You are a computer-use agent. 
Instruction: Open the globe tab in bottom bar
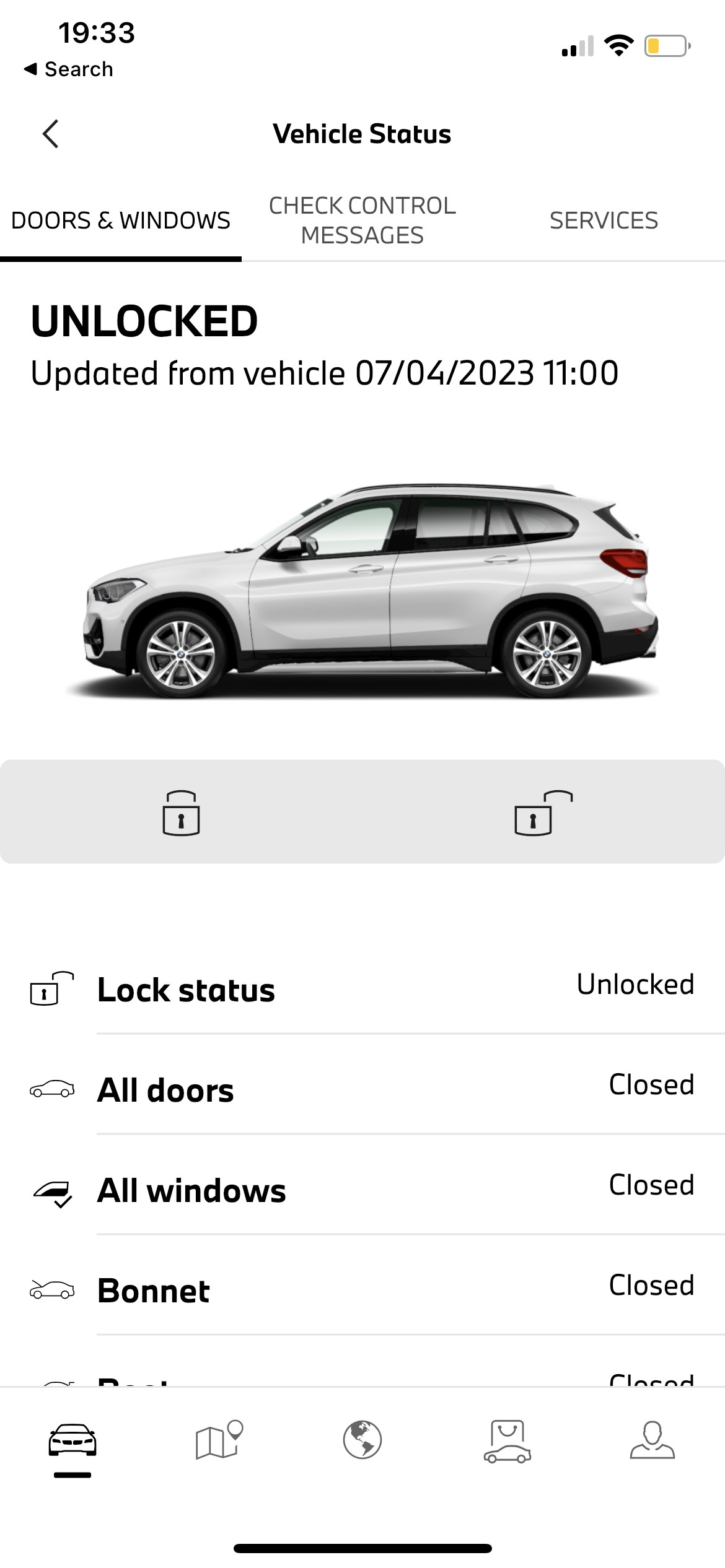tap(362, 1440)
